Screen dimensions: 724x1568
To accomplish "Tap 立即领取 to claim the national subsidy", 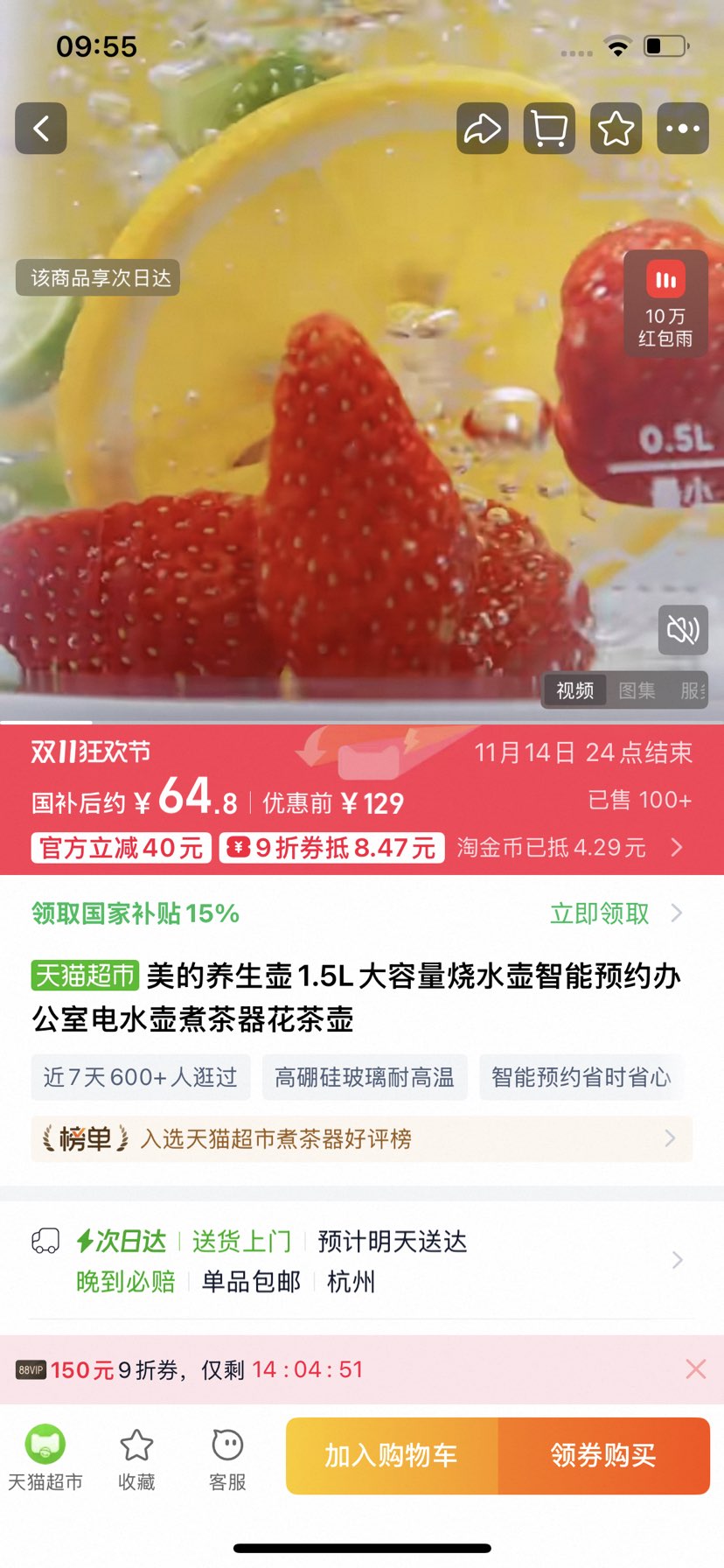I will 598,913.
